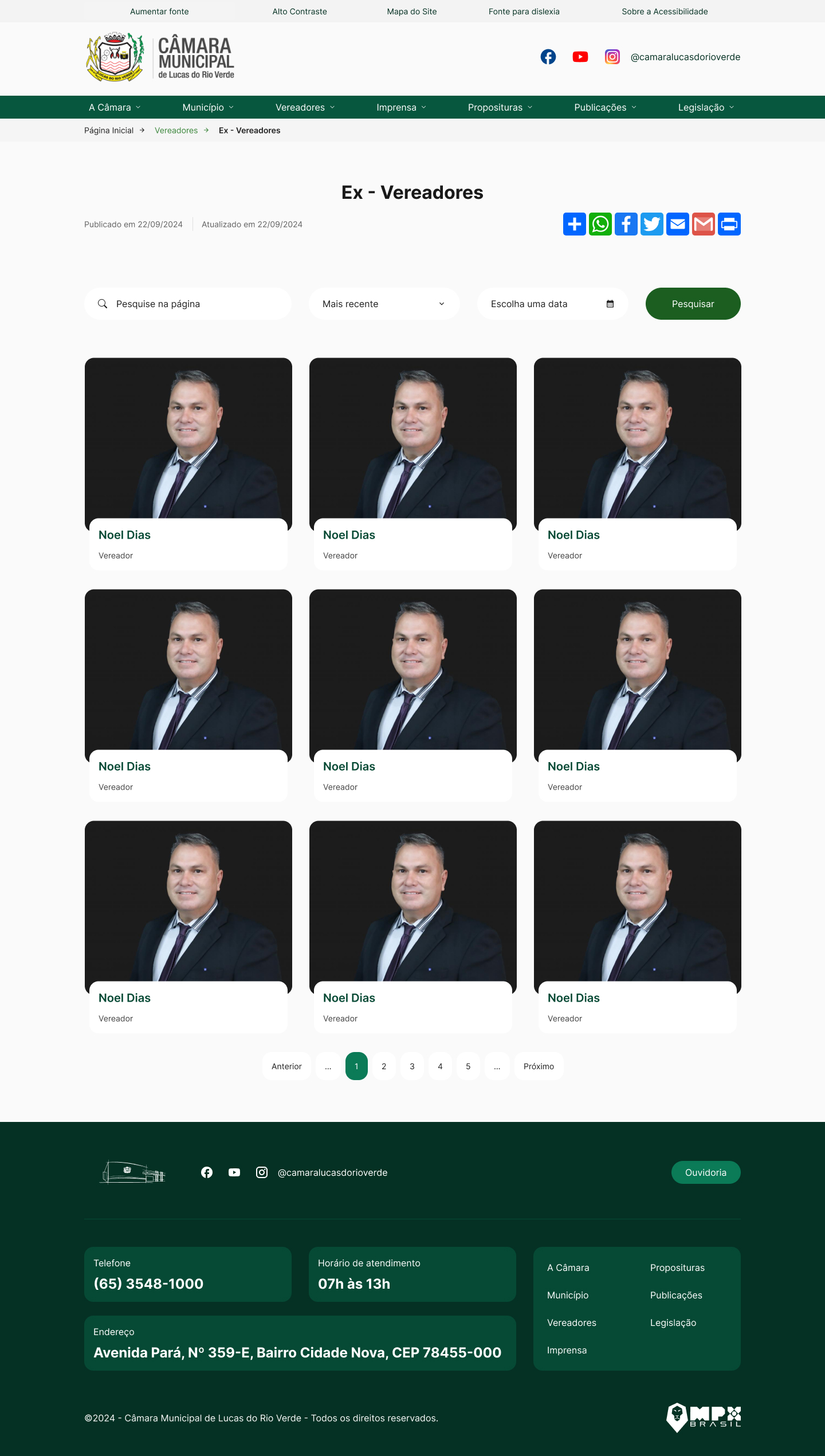Open Mapa do Site link
Image resolution: width=825 pixels, height=1456 pixels.
click(412, 11)
